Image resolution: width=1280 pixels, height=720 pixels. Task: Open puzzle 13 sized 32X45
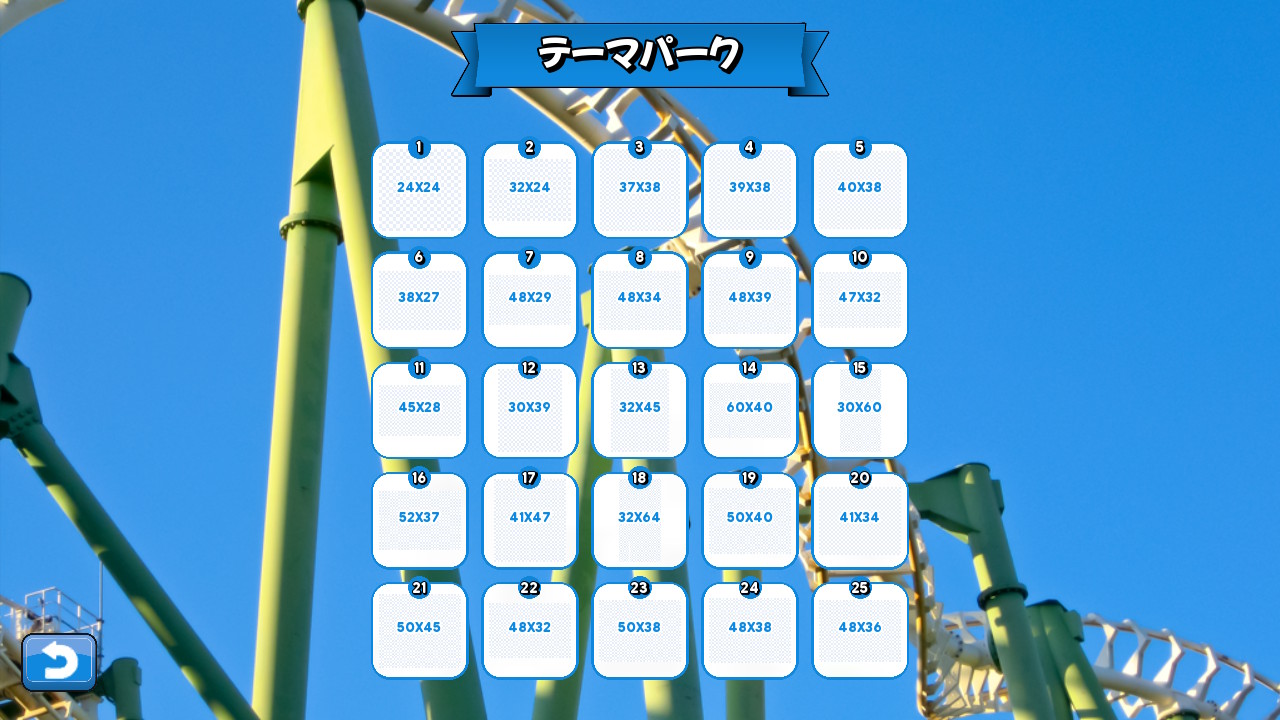click(640, 410)
